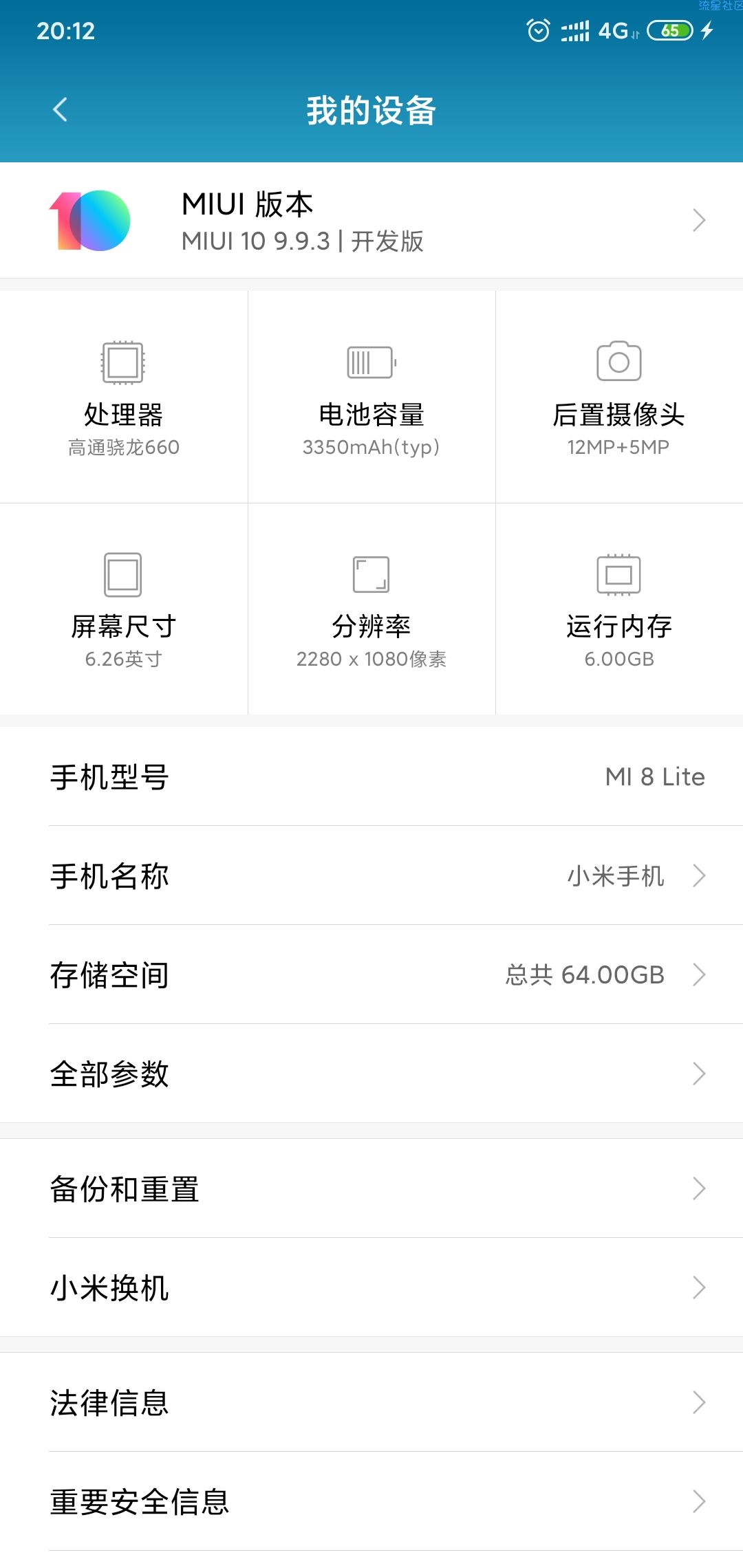Open 重要安全信息
The image size is (743, 1568).
point(371,1501)
